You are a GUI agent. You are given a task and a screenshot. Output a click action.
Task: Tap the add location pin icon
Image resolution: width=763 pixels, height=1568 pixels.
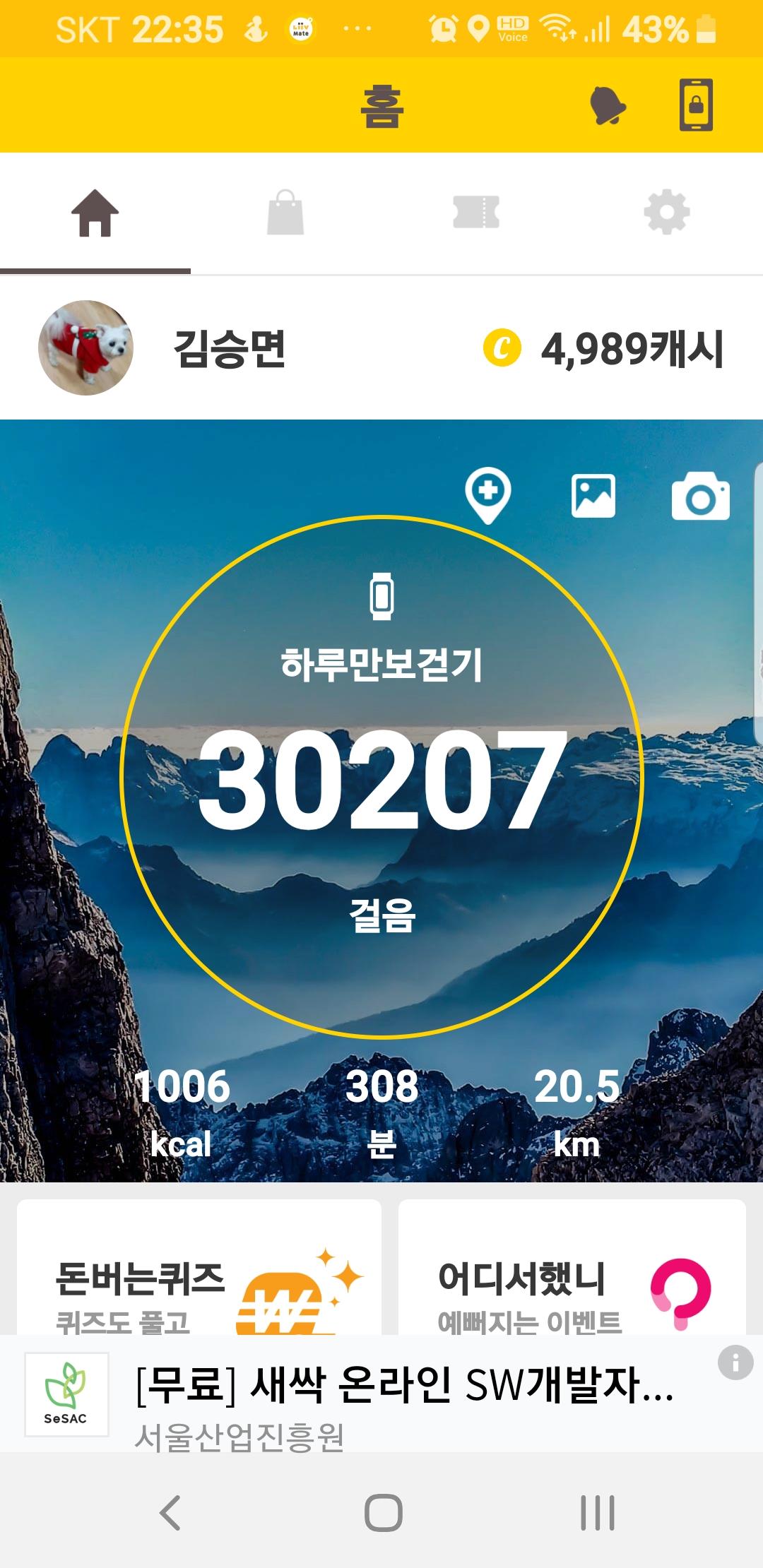tap(487, 494)
